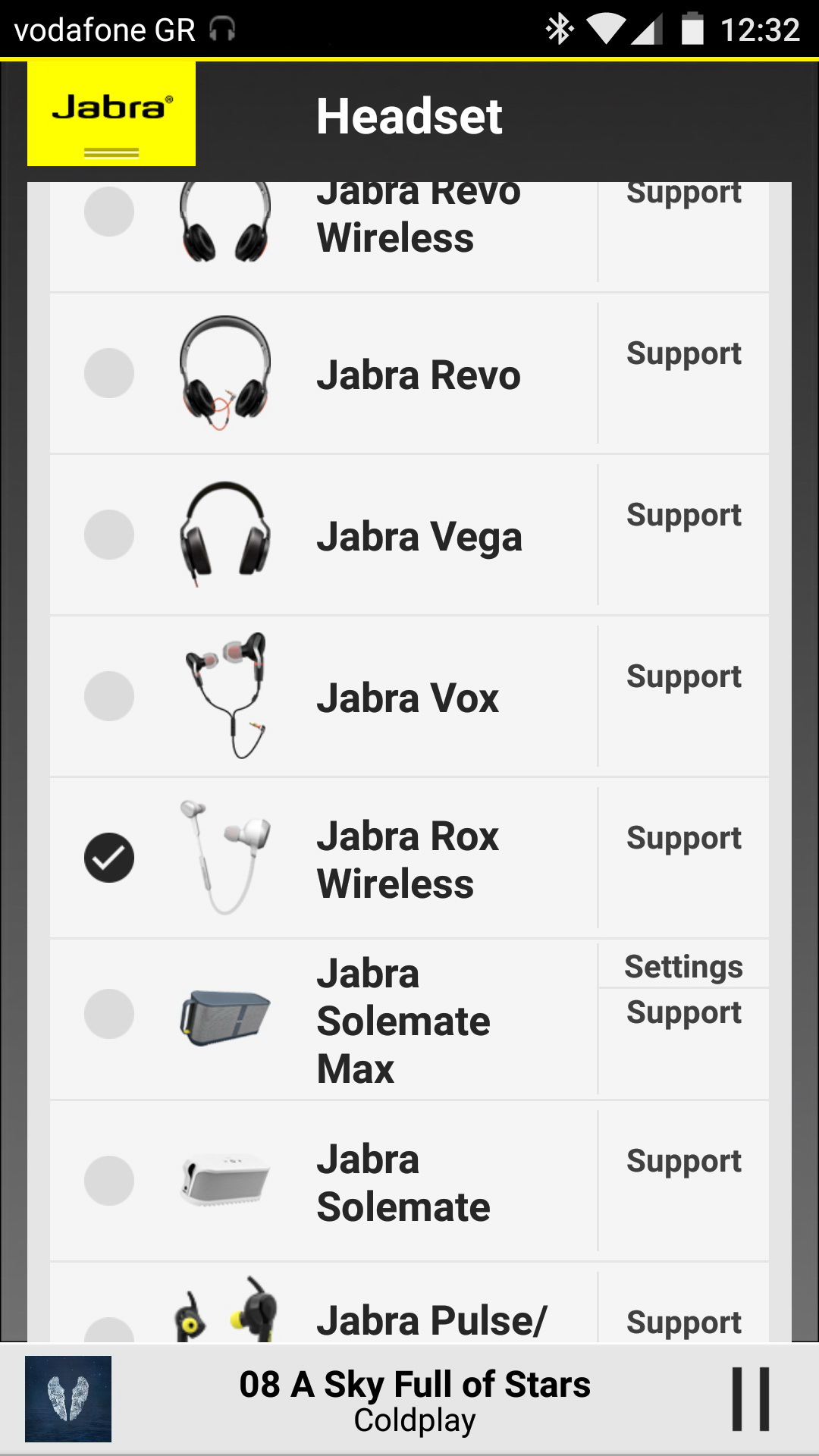Tap the checked Jabra Rox Wireless option
Viewport: 819px width, 1456px height.
(109, 858)
